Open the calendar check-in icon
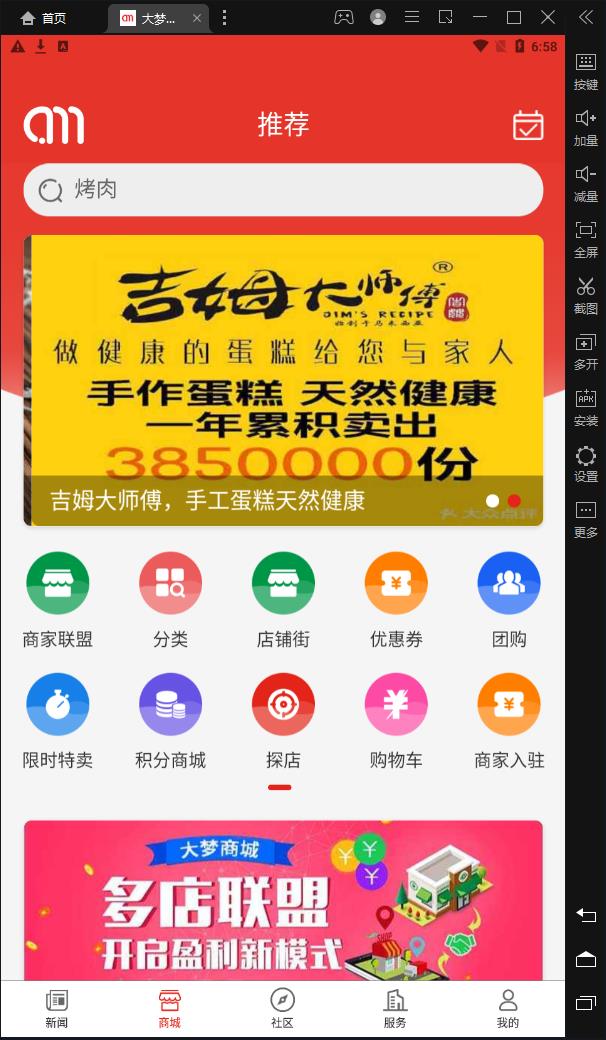 point(528,125)
